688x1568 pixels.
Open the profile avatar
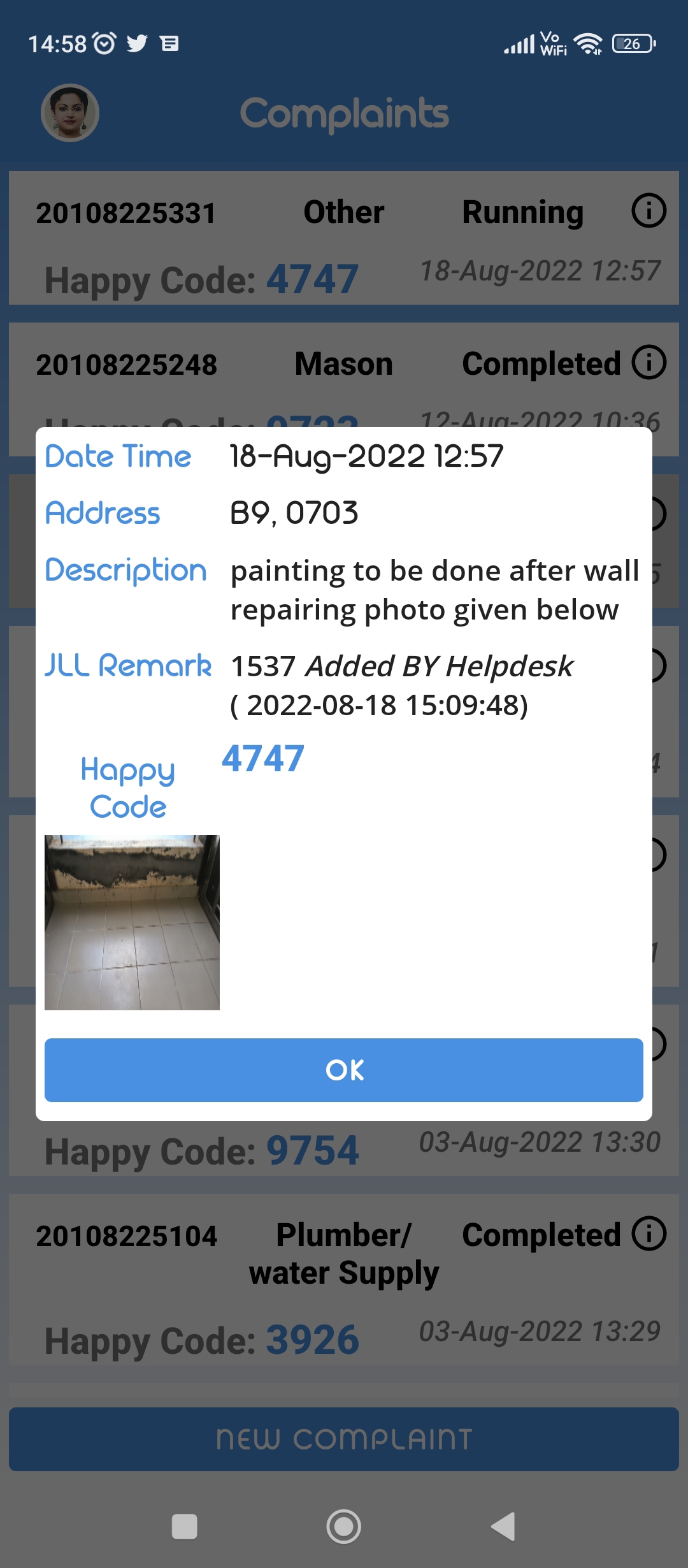pos(70,113)
